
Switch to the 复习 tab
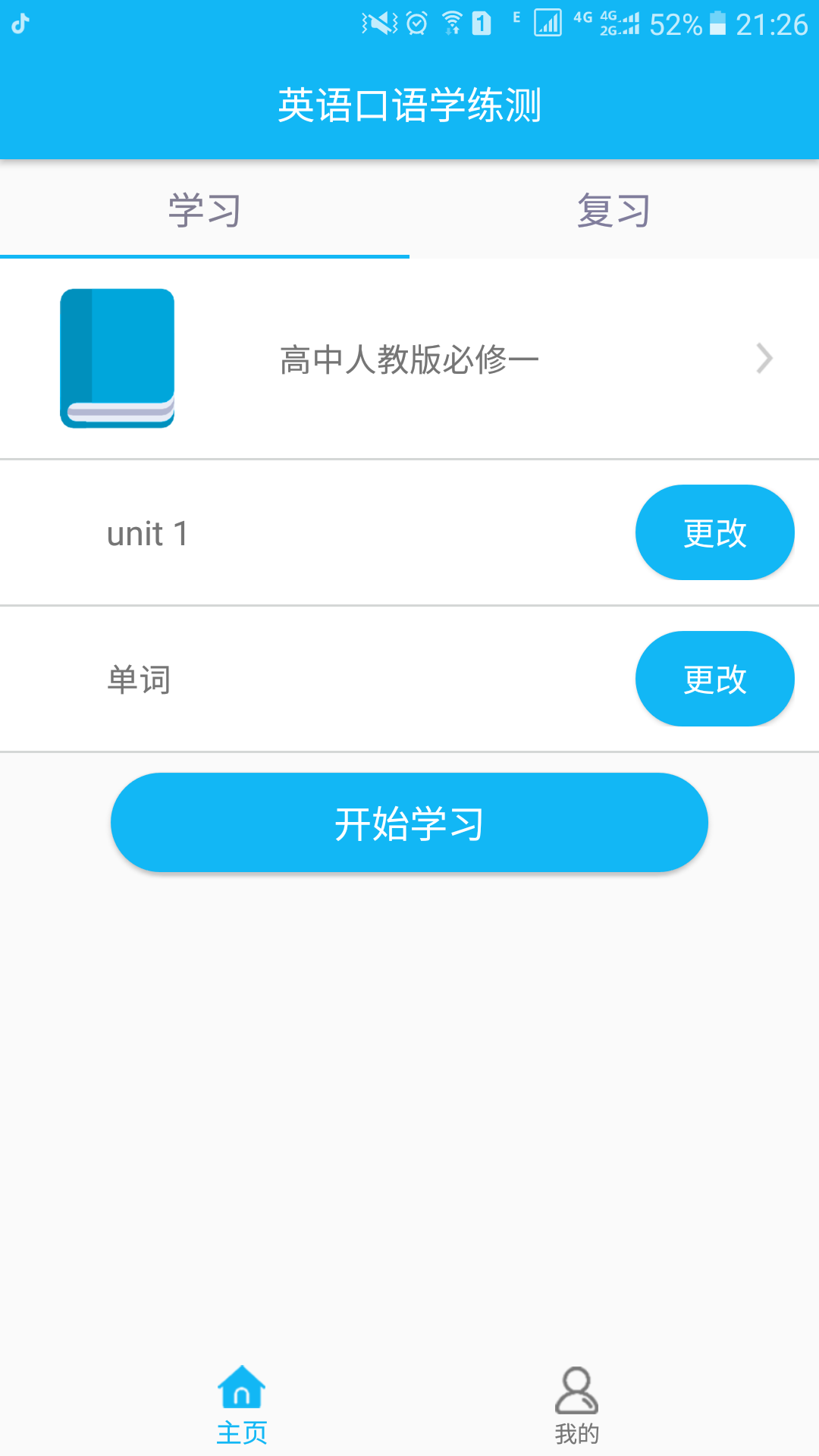(613, 210)
